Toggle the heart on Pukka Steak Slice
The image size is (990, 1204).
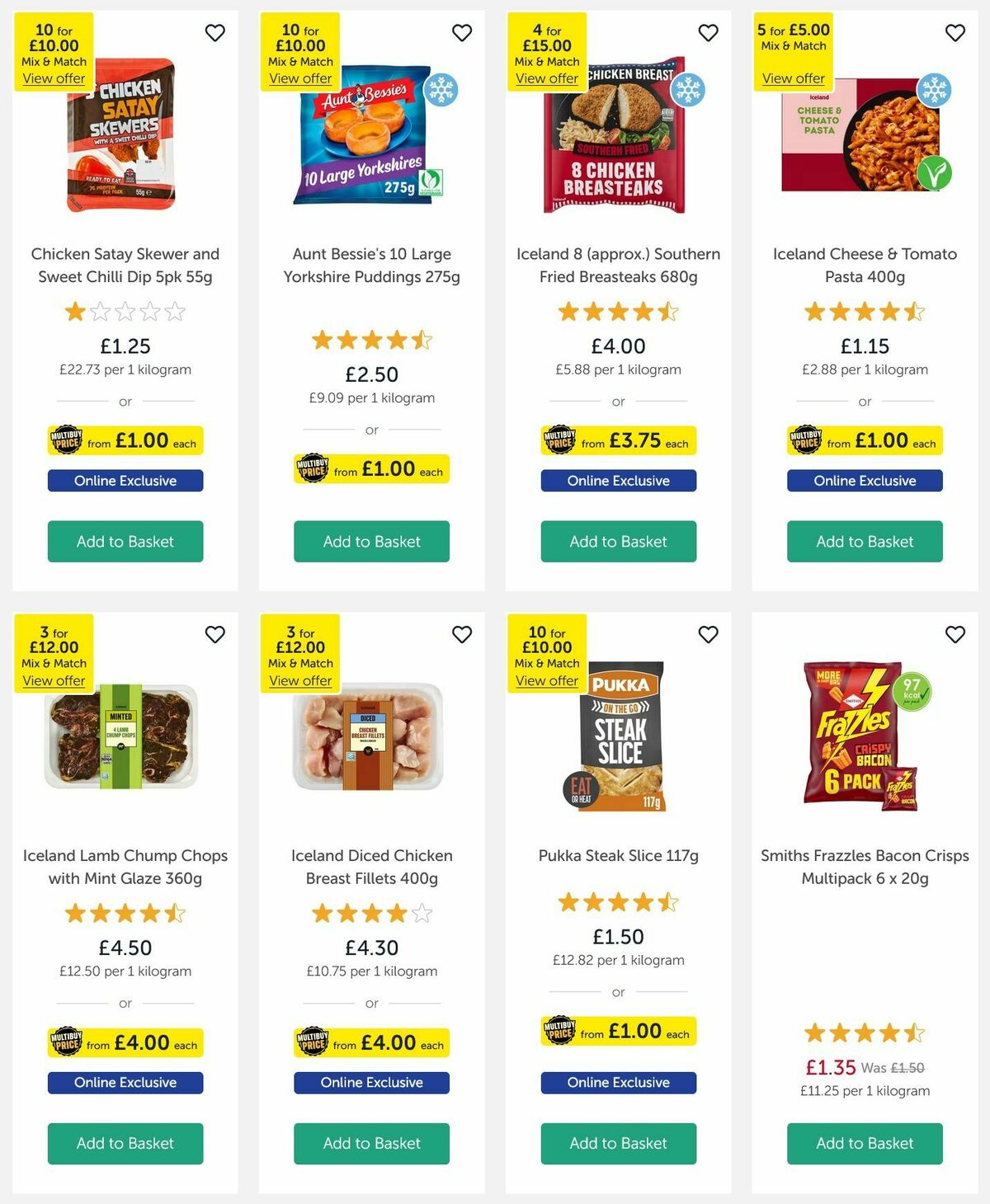point(708,635)
